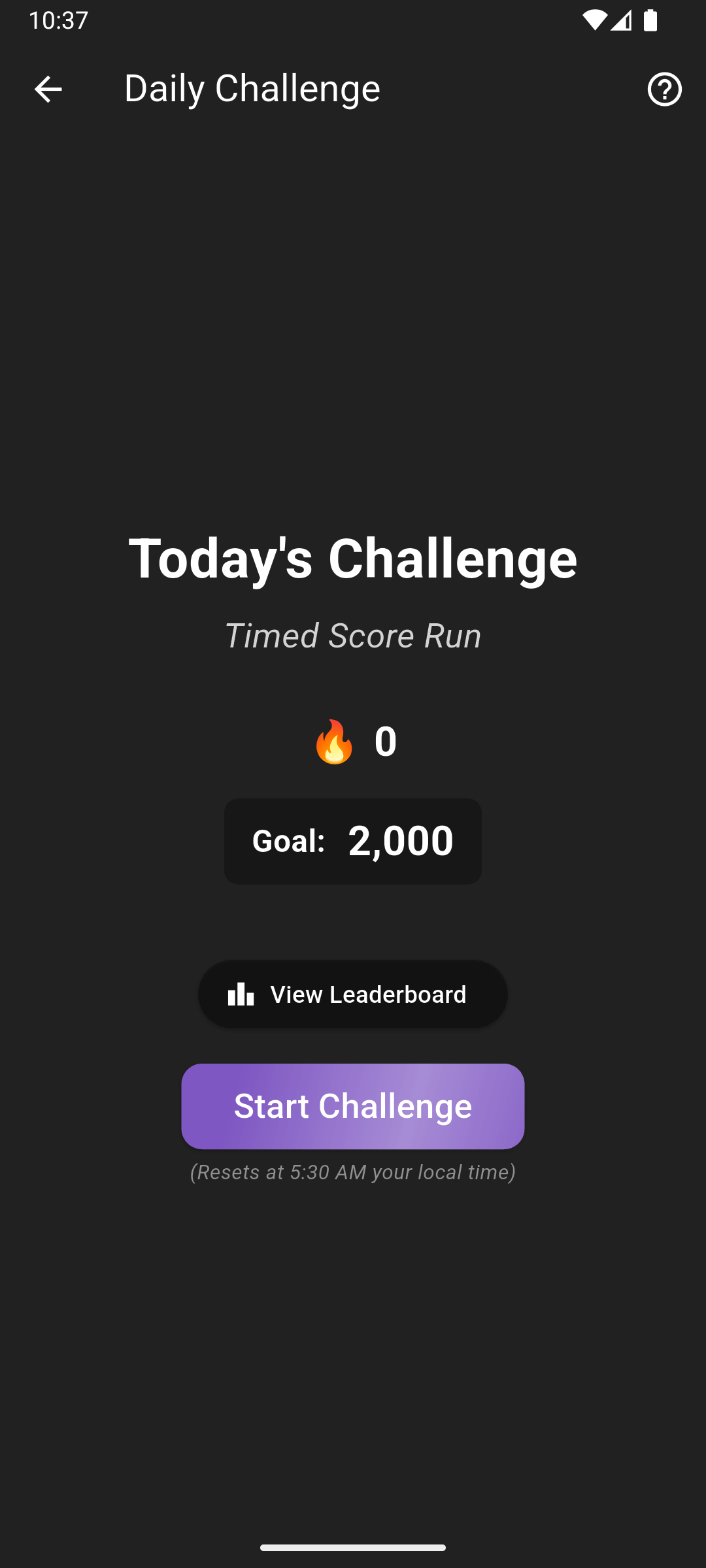Tap the fire streak emoji
The image size is (706, 1568).
tap(335, 740)
